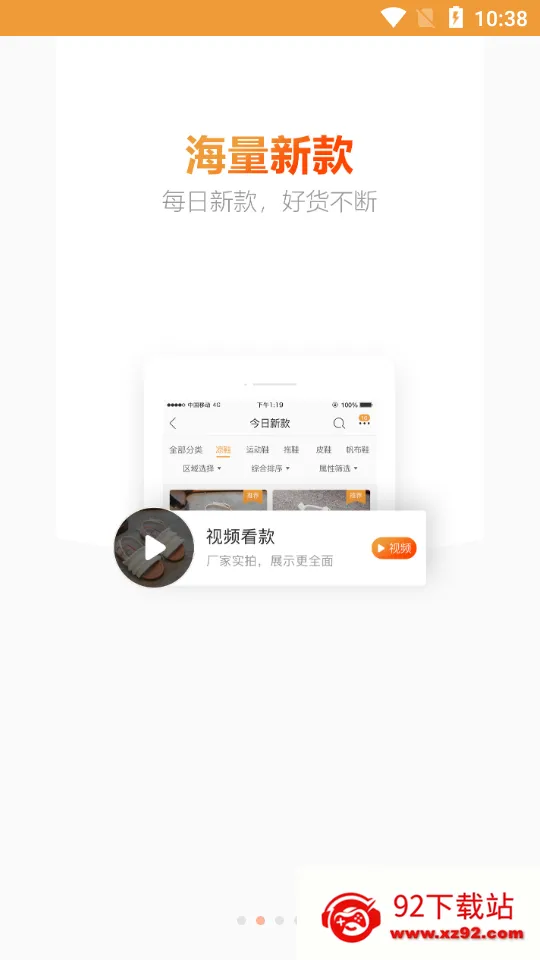Image resolution: width=540 pixels, height=960 pixels.
Task: Tap the first page indicator dot
Action: (x=241, y=920)
